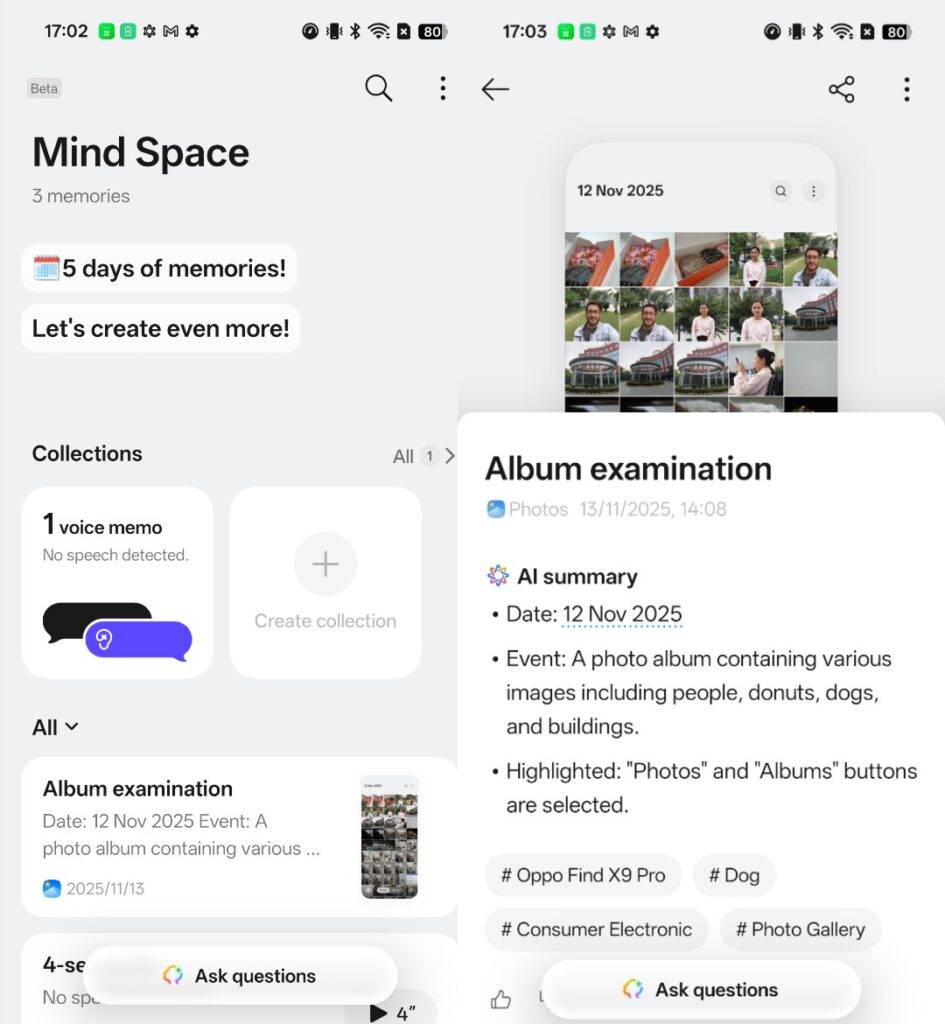Image resolution: width=945 pixels, height=1024 pixels.
Task: Open search in Mind Space
Action: click(x=378, y=88)
